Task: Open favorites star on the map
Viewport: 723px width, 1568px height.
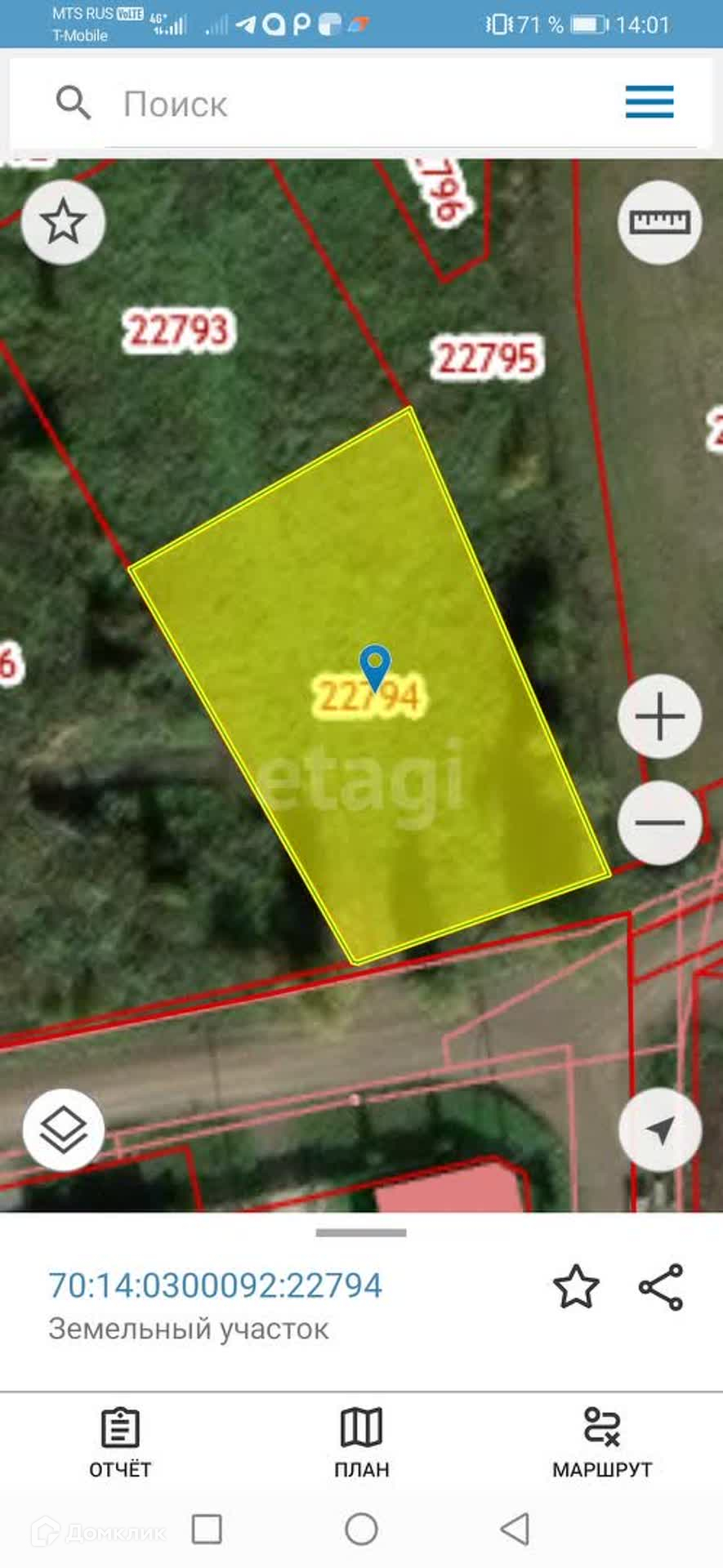Action: tap(63, 221)
